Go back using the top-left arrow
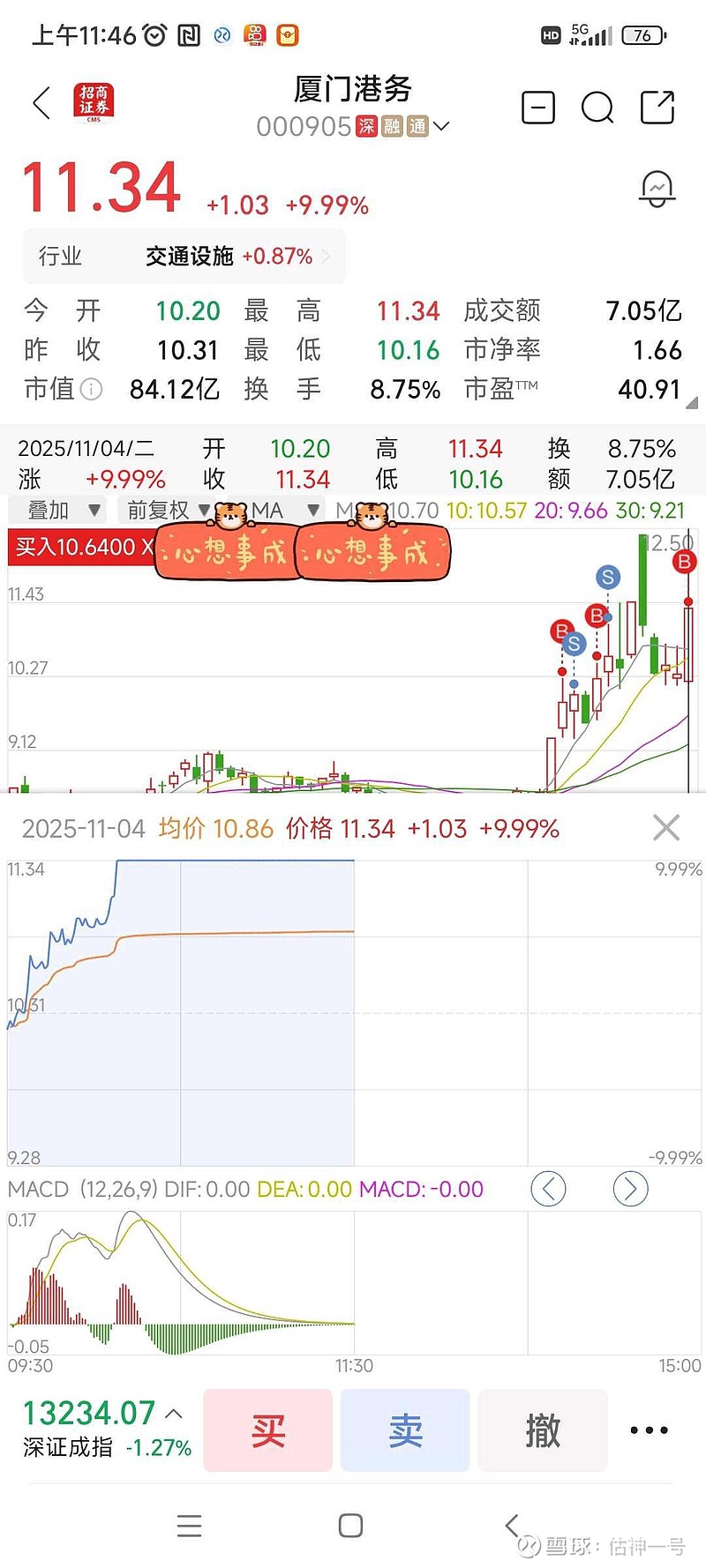The image size is (706, 1568). 41,103
